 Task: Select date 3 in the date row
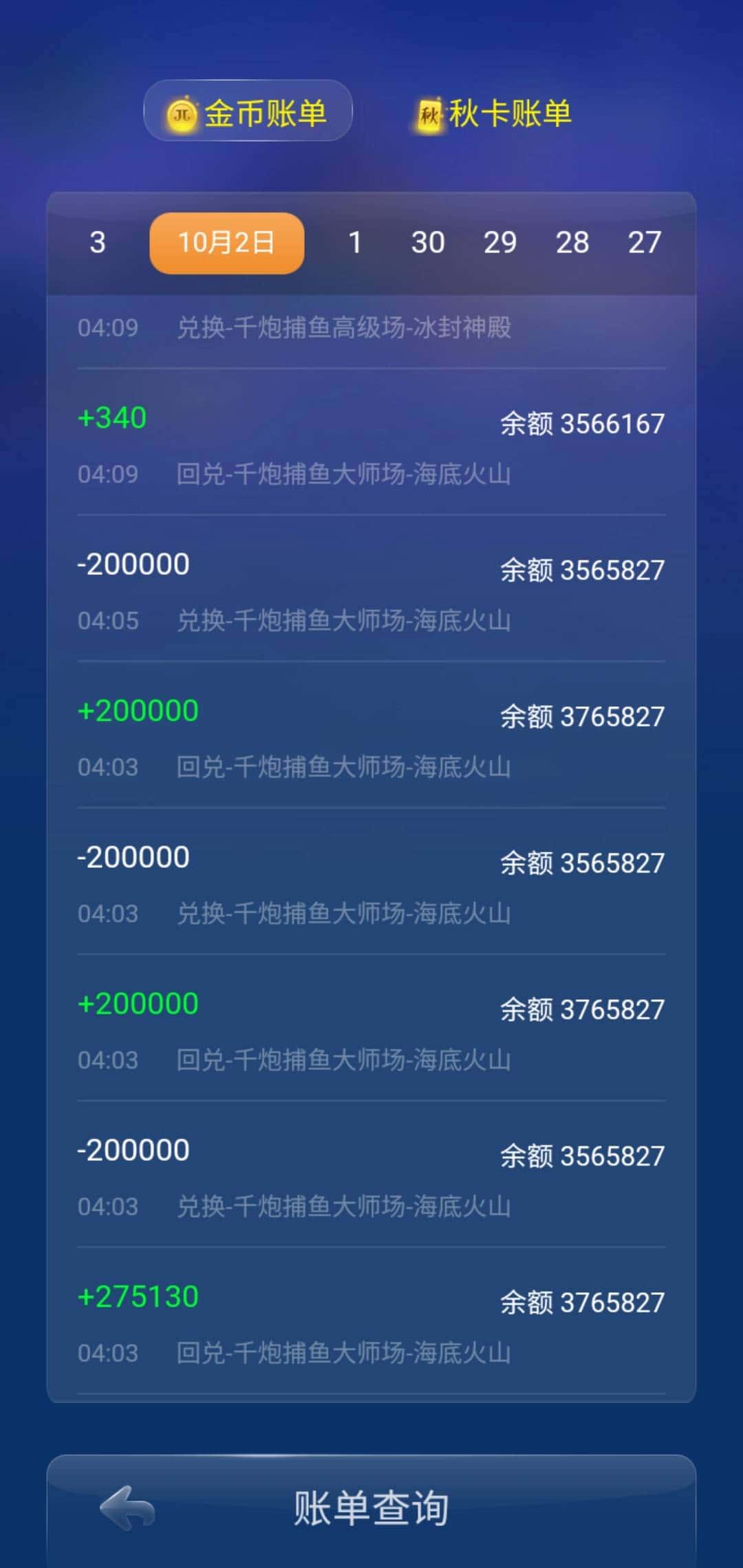(x=96, y=242)
